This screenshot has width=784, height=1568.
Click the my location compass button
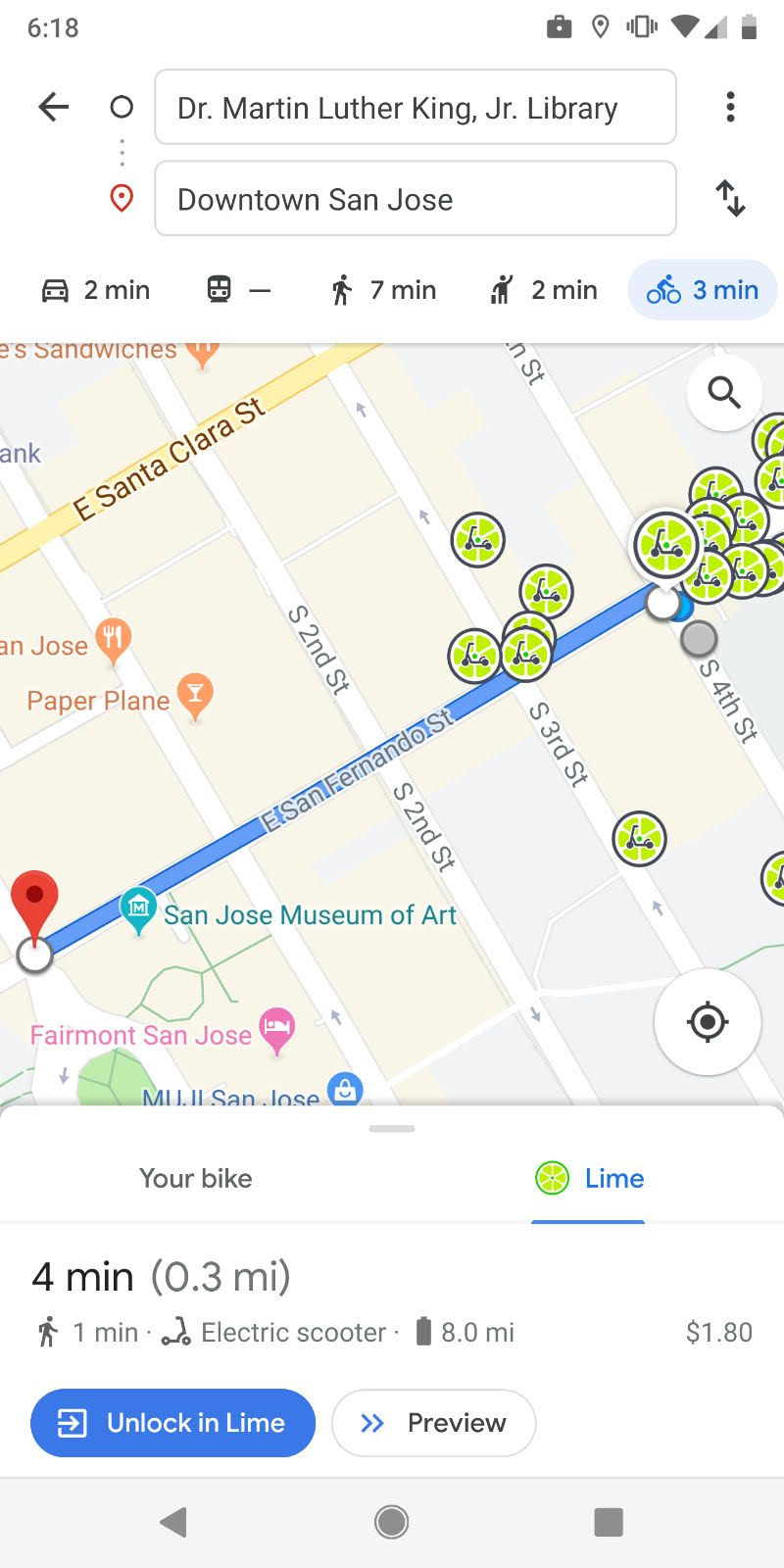(706, 1021)
